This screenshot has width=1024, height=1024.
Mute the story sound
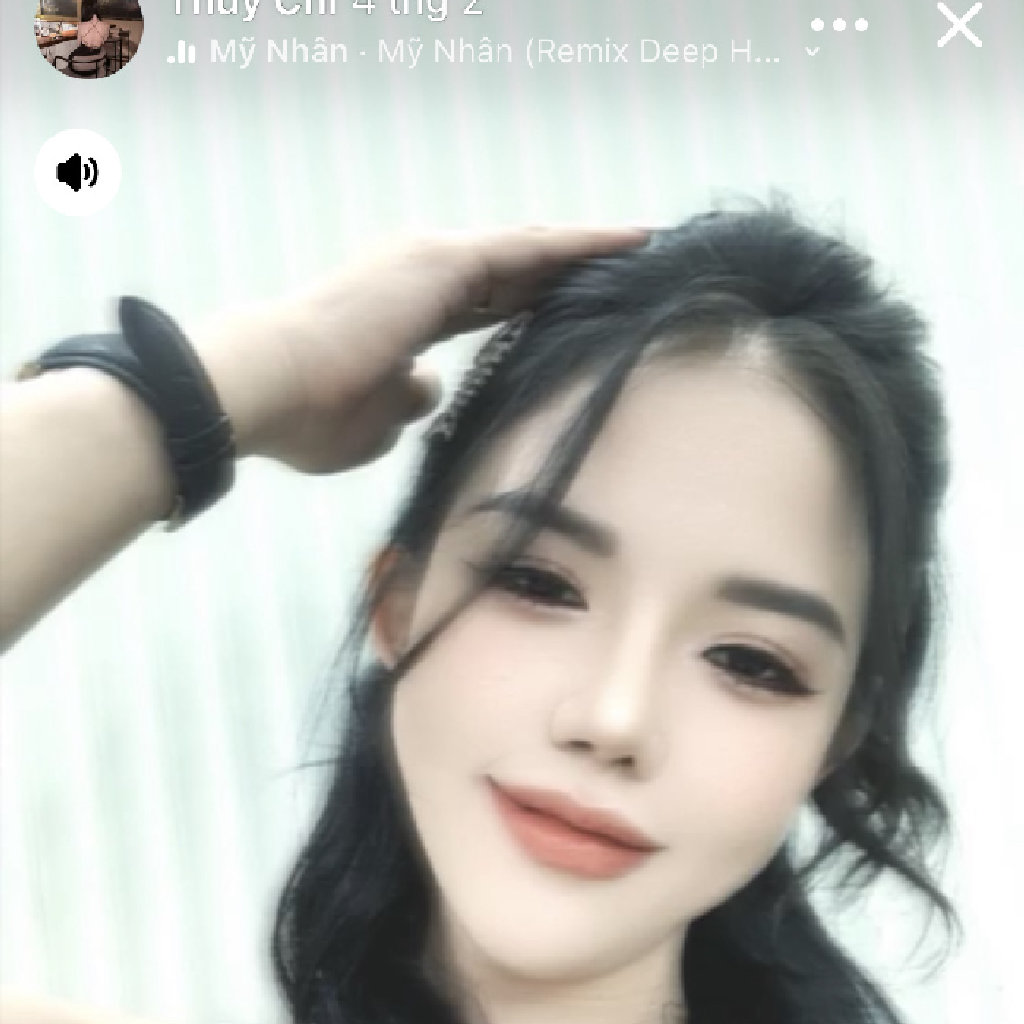78,173
